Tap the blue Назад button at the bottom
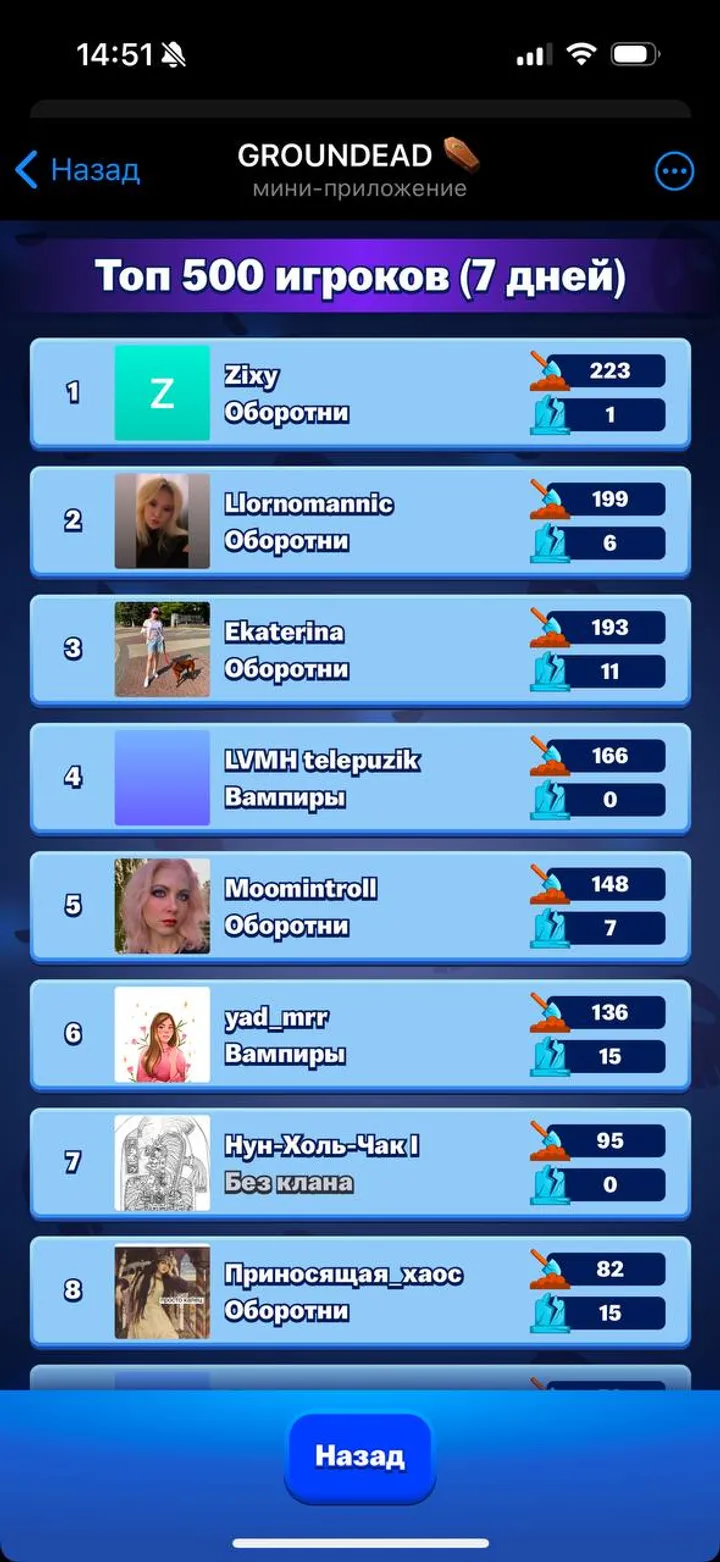 359,1455
